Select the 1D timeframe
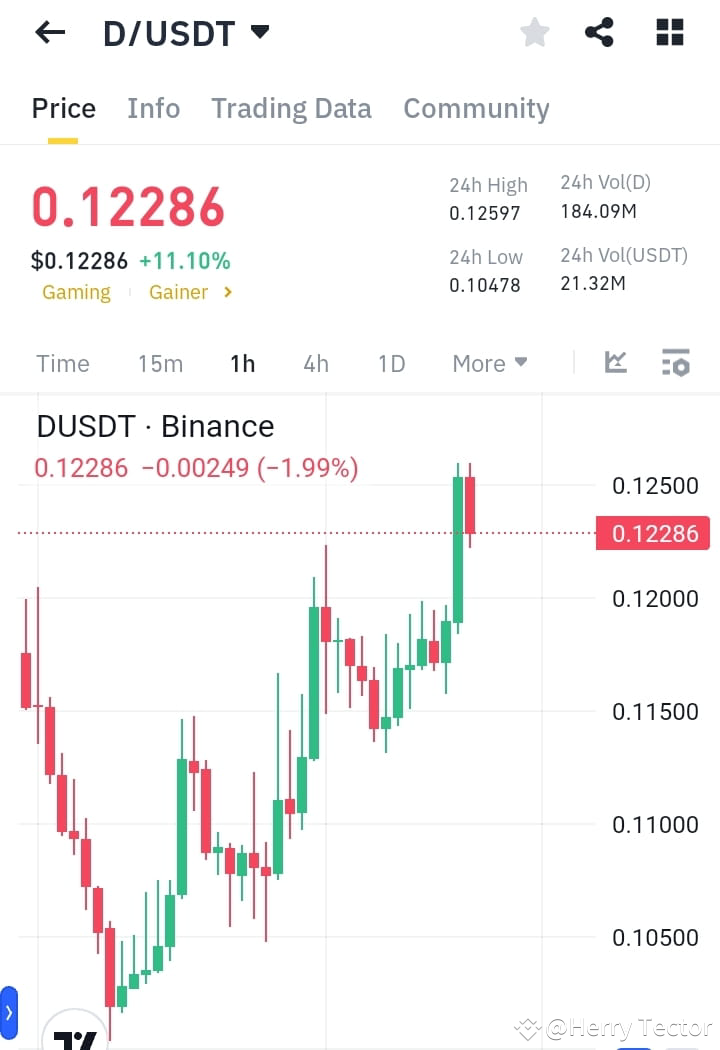 [391, 364]
